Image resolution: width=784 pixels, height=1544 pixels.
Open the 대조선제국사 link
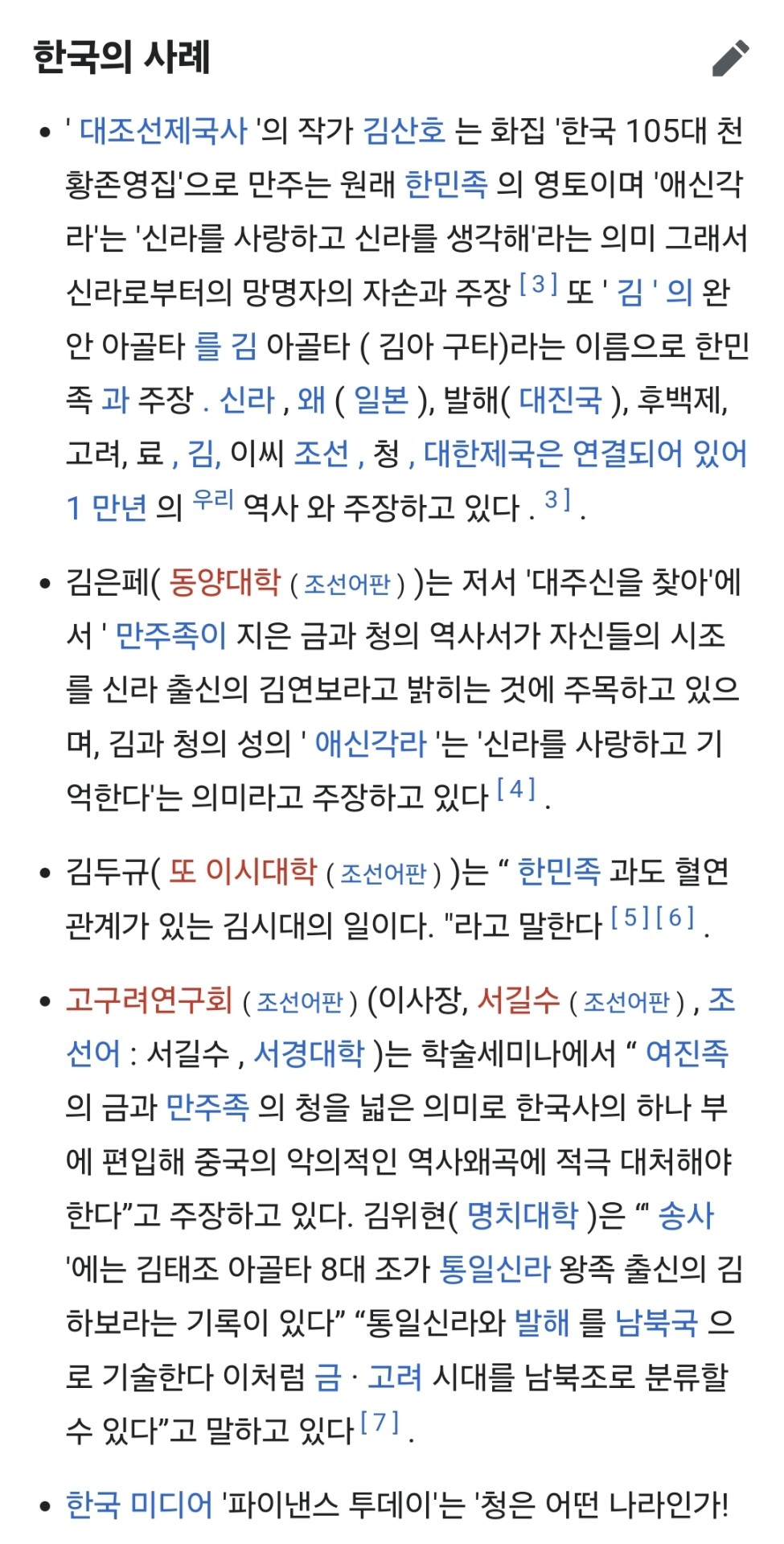click(163, 130)
